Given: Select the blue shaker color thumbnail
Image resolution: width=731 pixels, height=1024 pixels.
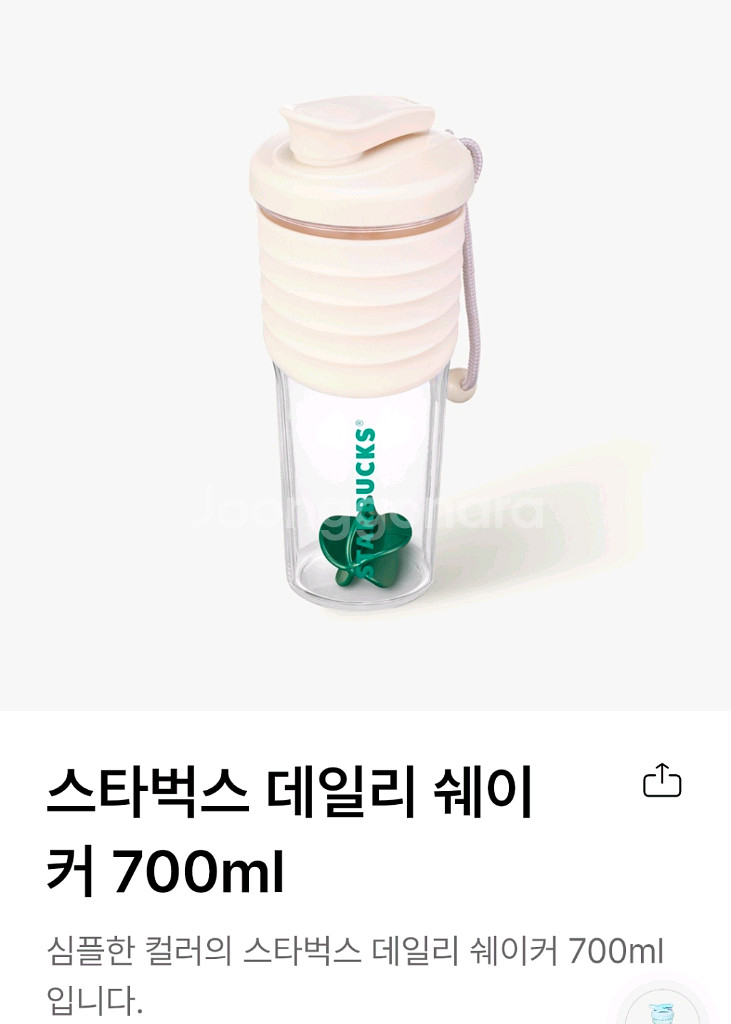Looking at the screenshot, I should 661,1009.
